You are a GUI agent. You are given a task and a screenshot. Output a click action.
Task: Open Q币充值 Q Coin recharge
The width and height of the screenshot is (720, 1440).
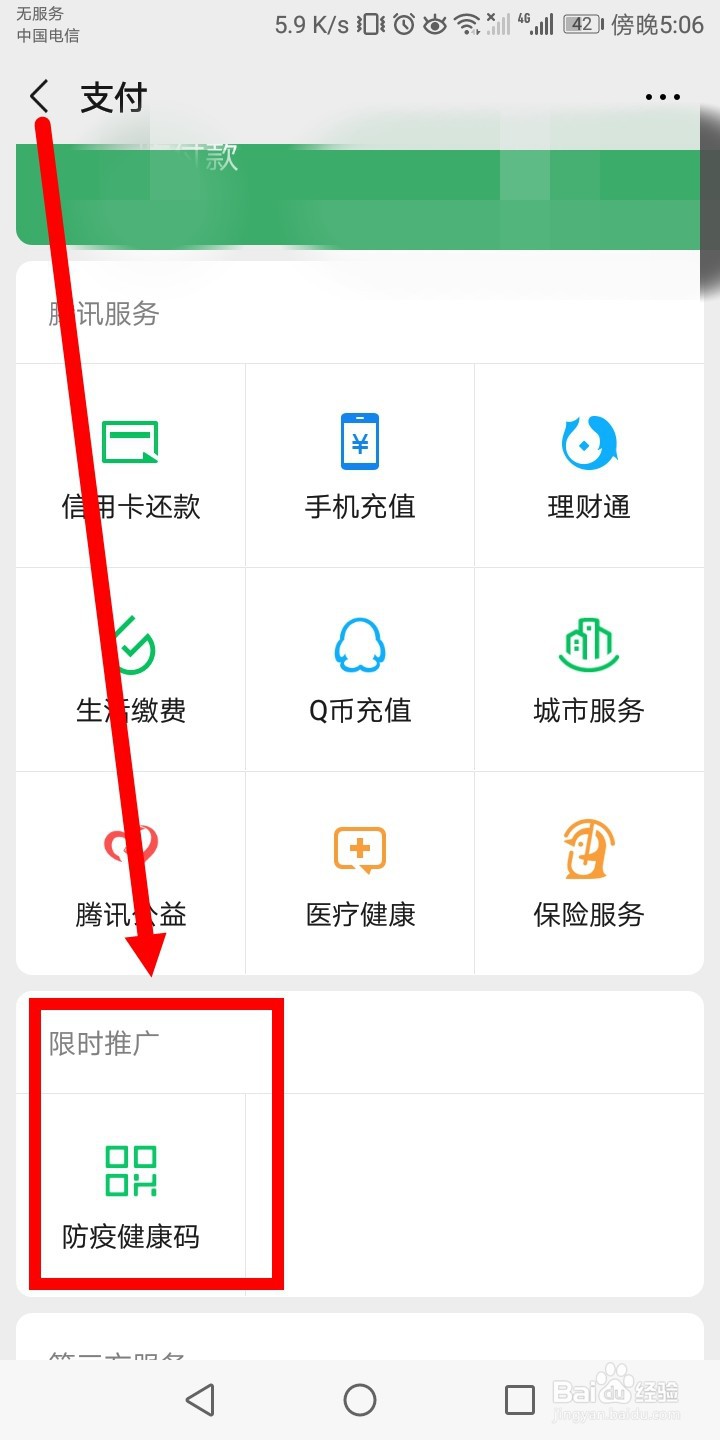(x=360, y=668)
